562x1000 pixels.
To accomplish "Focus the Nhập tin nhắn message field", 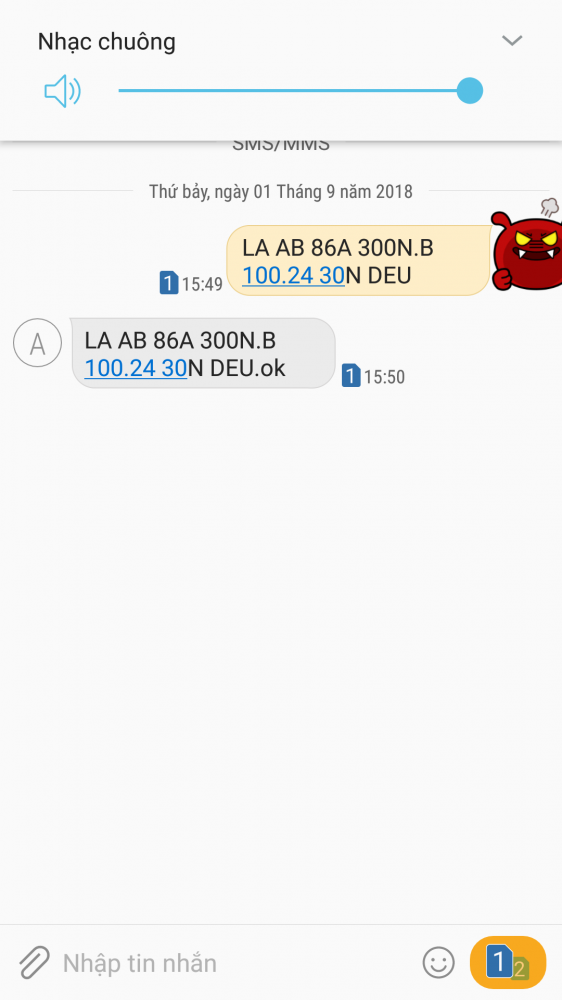I will point(236,963).
